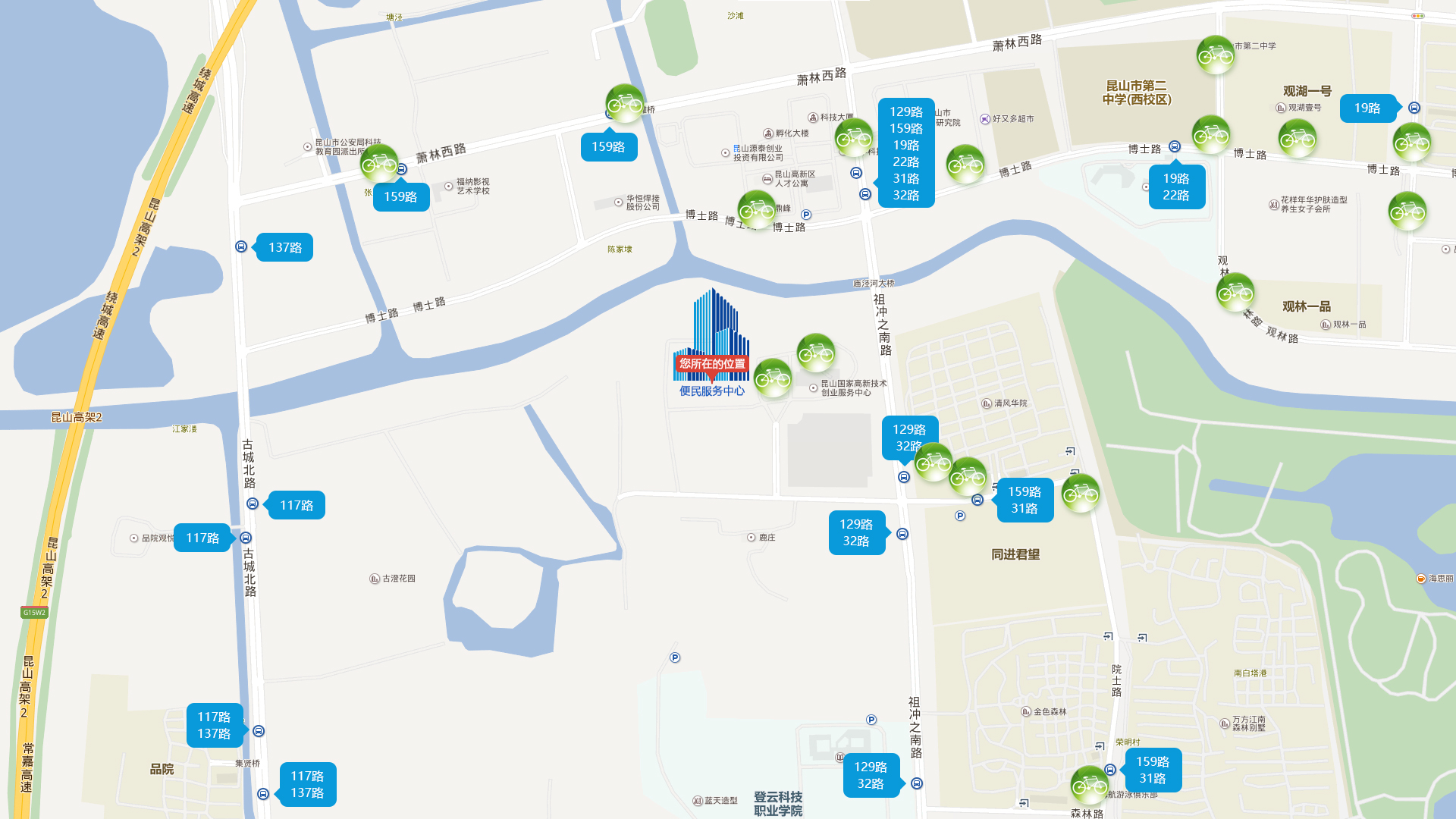This screenshot has width=1456, height=819.
Task: Select the bike station near 森林路
Action: 1090,785
